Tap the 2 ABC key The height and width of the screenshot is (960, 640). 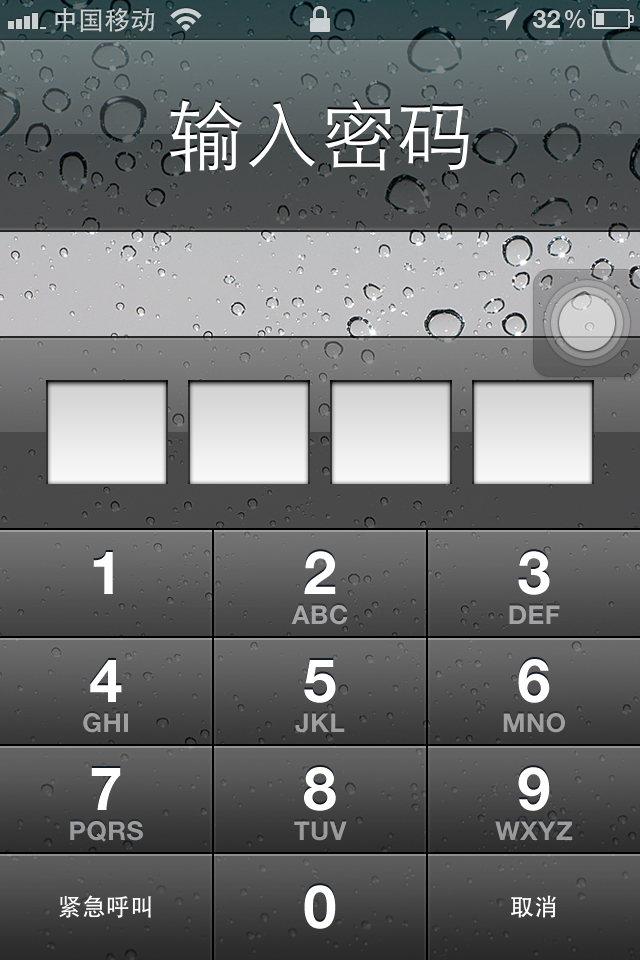click(x=320, y=585)
